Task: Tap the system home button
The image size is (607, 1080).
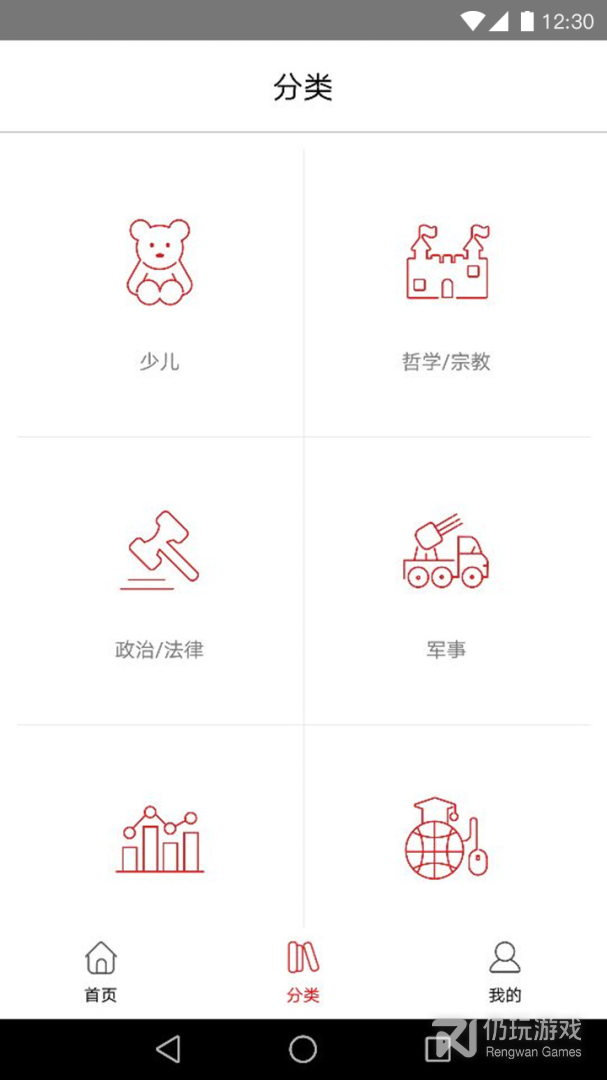Action: point(303,1049)
